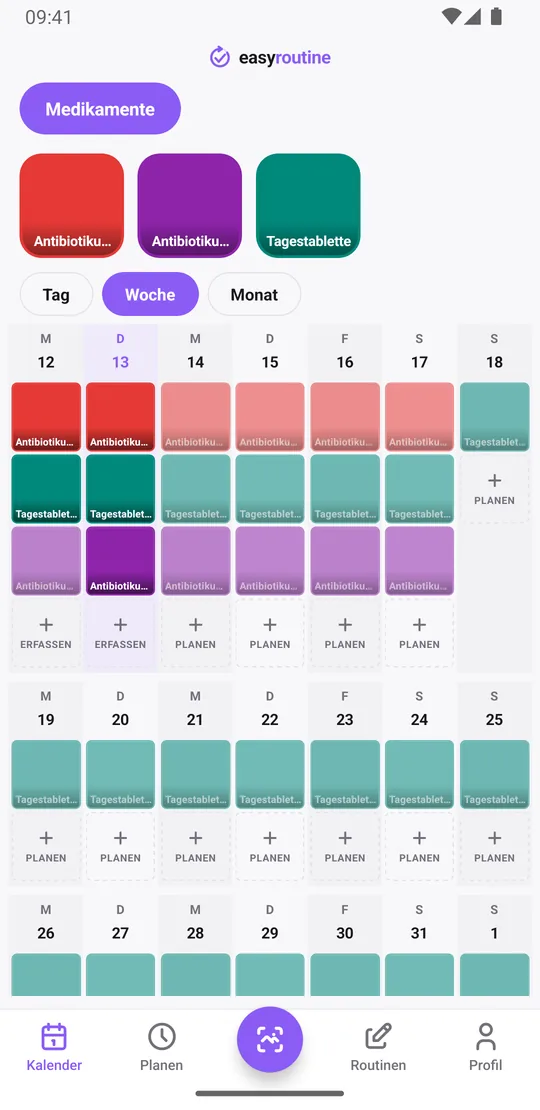Tap Planen under day 15
Screen dimensions: 540x1110
[270, 633]
